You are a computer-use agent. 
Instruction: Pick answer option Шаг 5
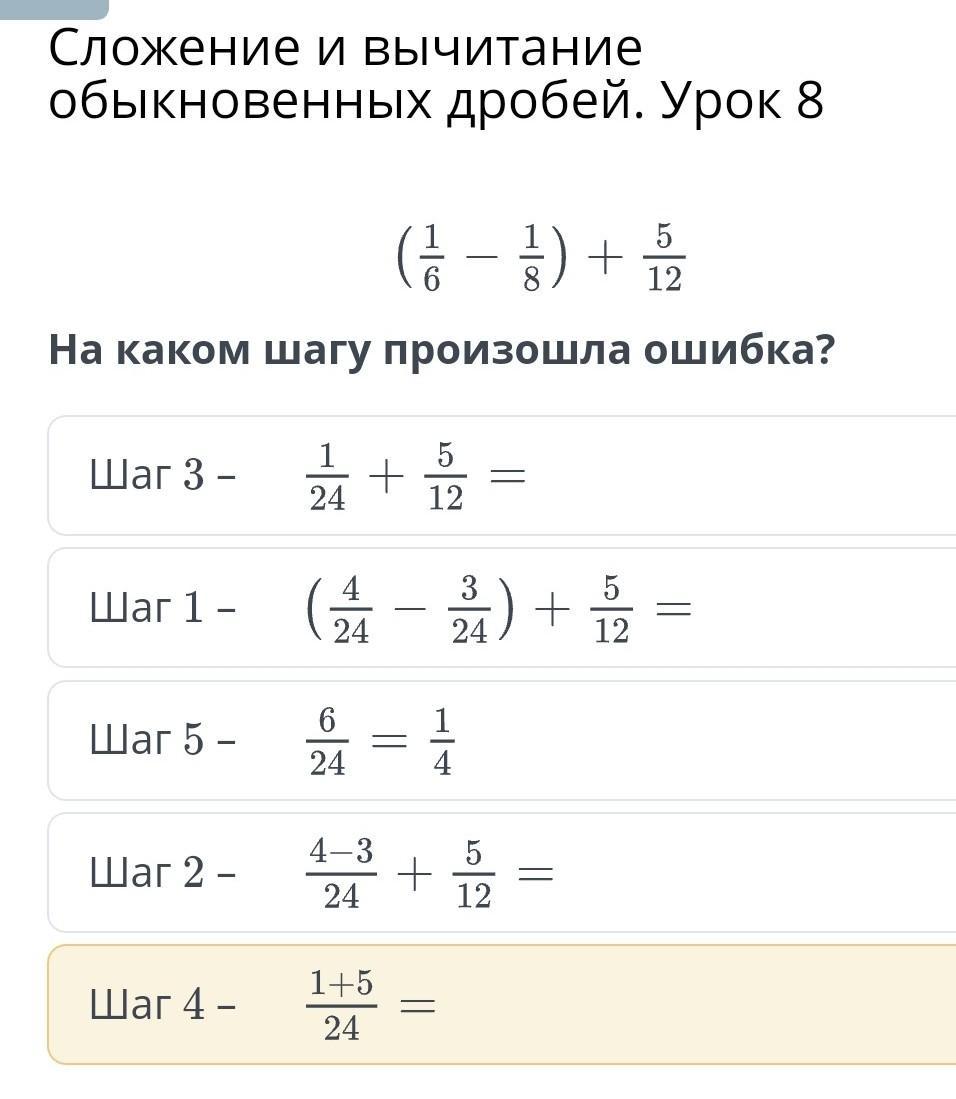pyautogui.click(x=500, y=741)
